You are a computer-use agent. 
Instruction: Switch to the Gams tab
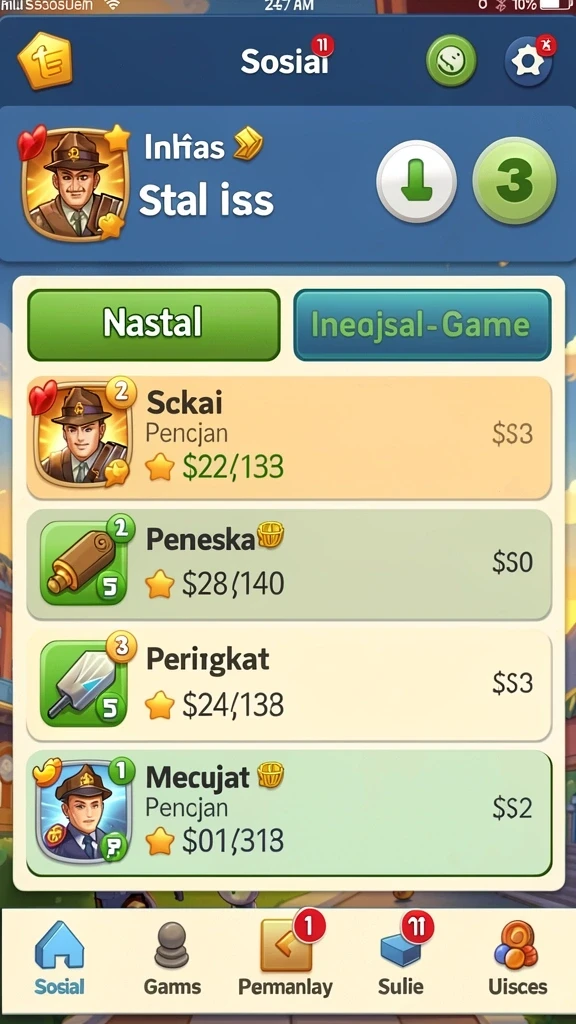pyautogui.click(x=172, y=959)
